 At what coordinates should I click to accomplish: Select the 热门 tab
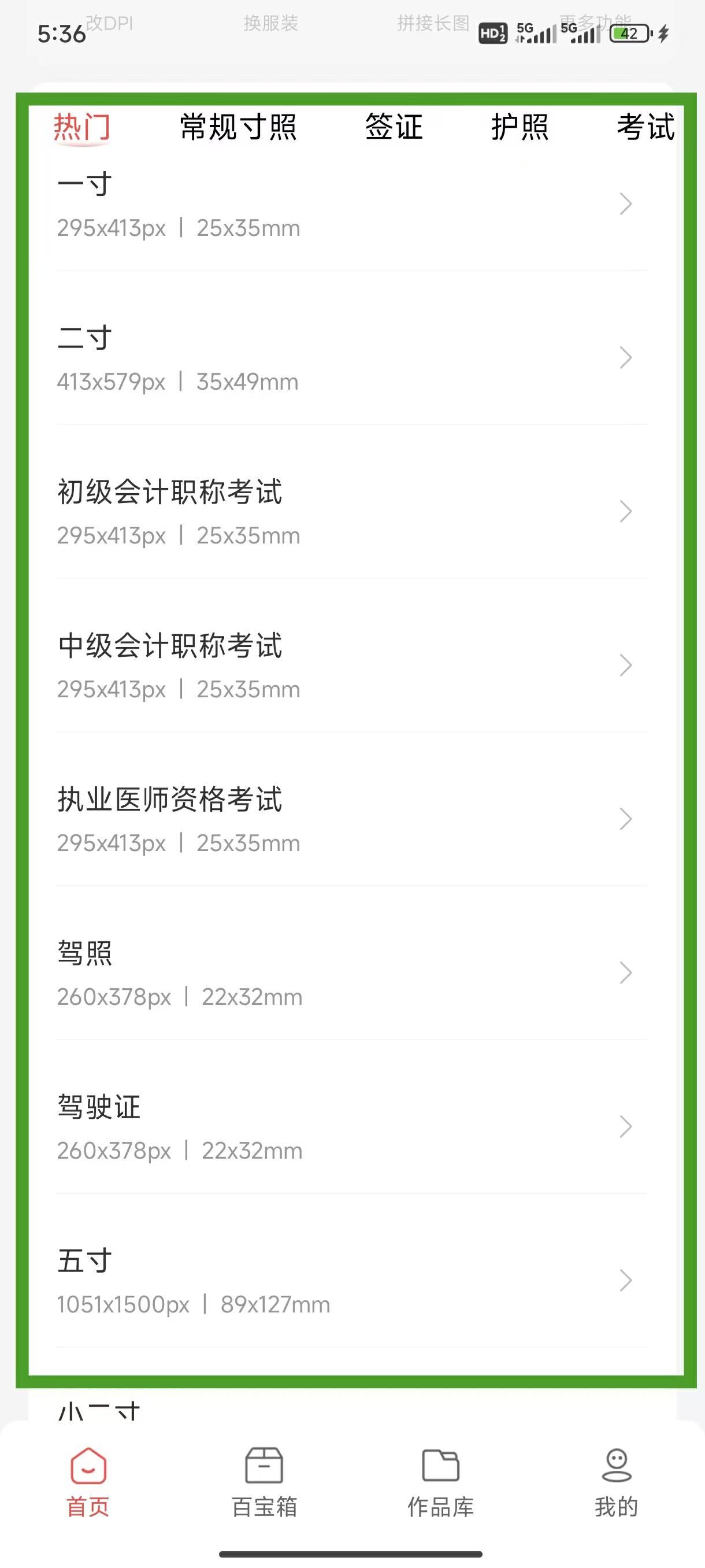81,127
